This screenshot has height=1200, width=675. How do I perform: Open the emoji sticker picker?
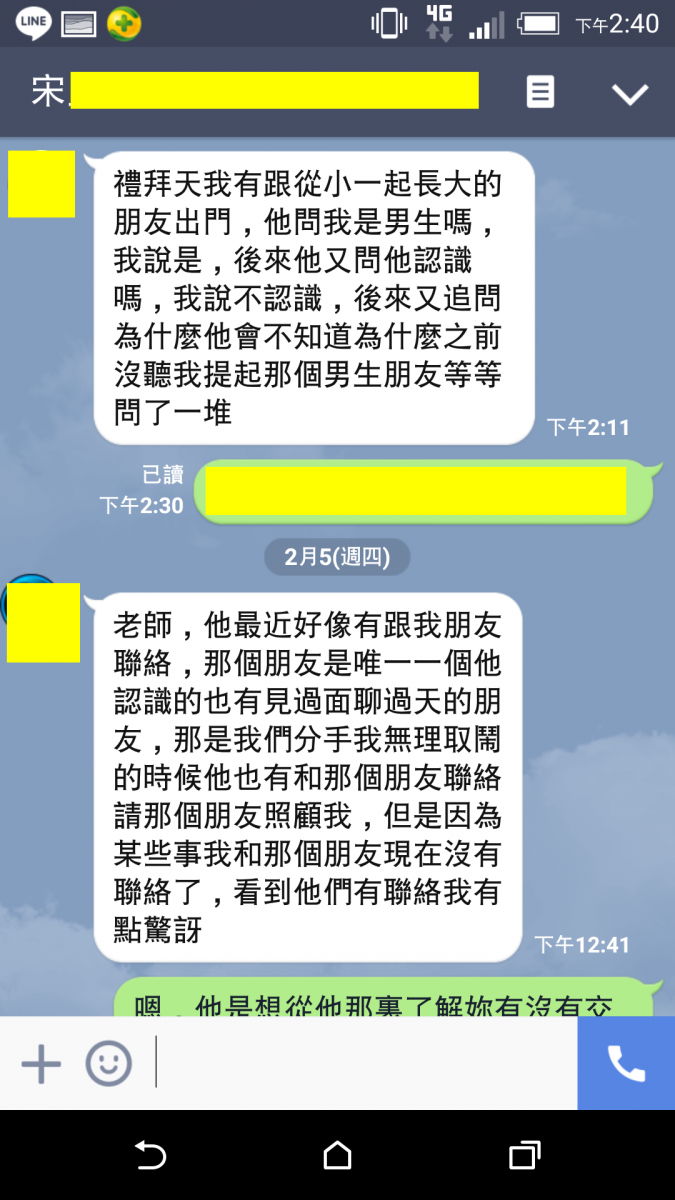[108, 1063]
